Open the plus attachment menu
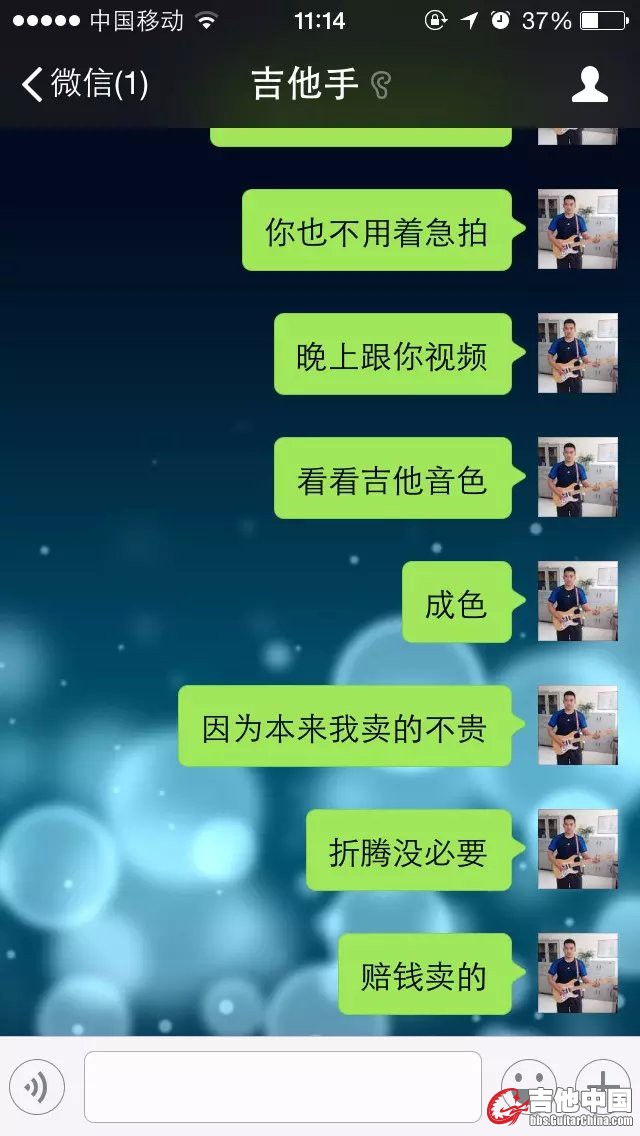The width and height of the screenshot is (640, 1136). pos(602,1084)
